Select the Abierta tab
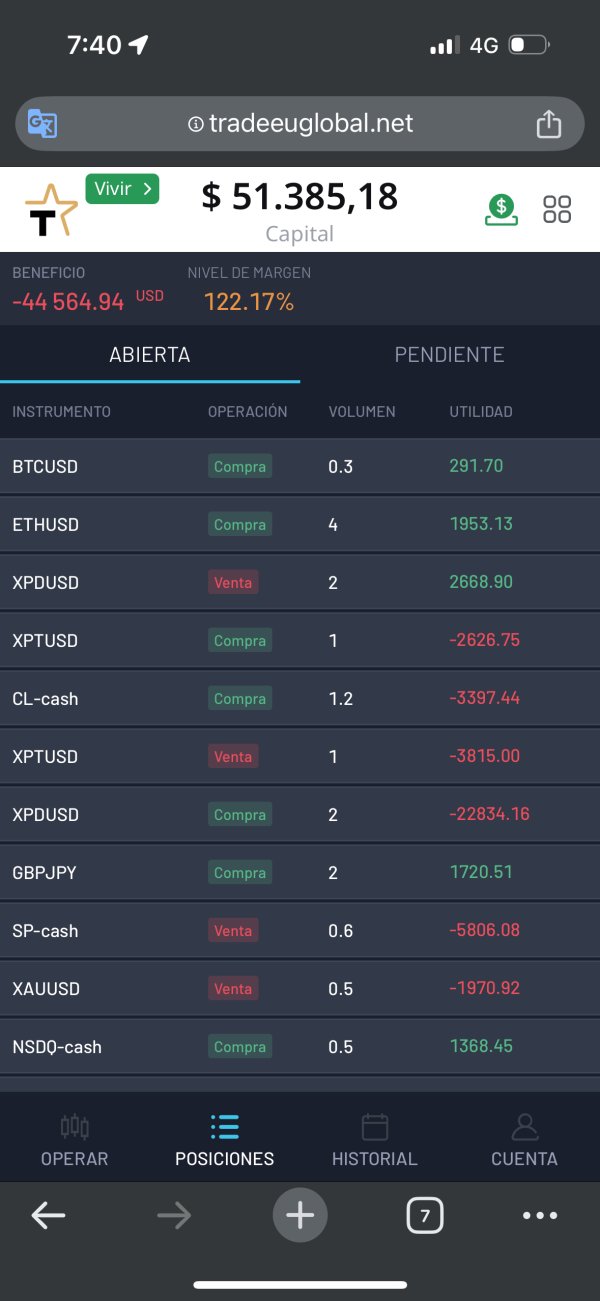Screen dimensions: 600x1301 (150, 354)
